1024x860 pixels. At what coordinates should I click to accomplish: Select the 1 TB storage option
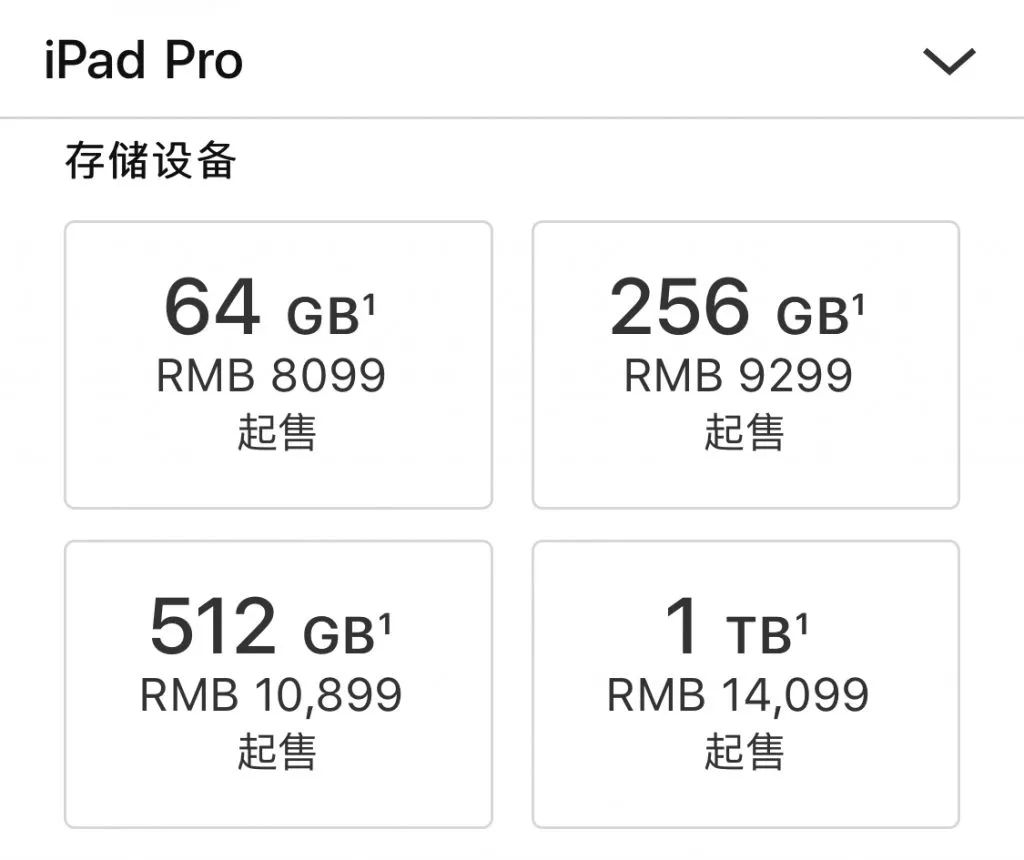745,684
